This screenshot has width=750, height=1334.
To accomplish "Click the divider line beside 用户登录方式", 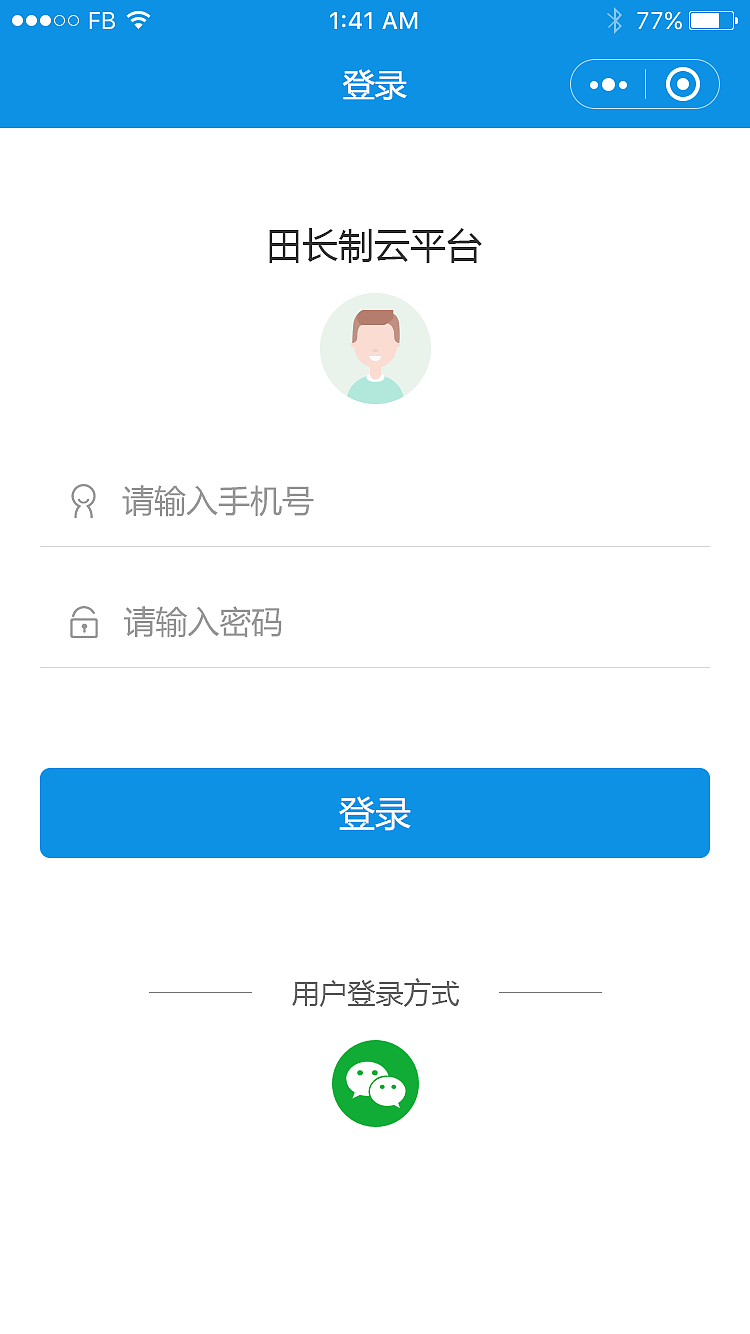I will pyautogui.click(x=200, y=993).
